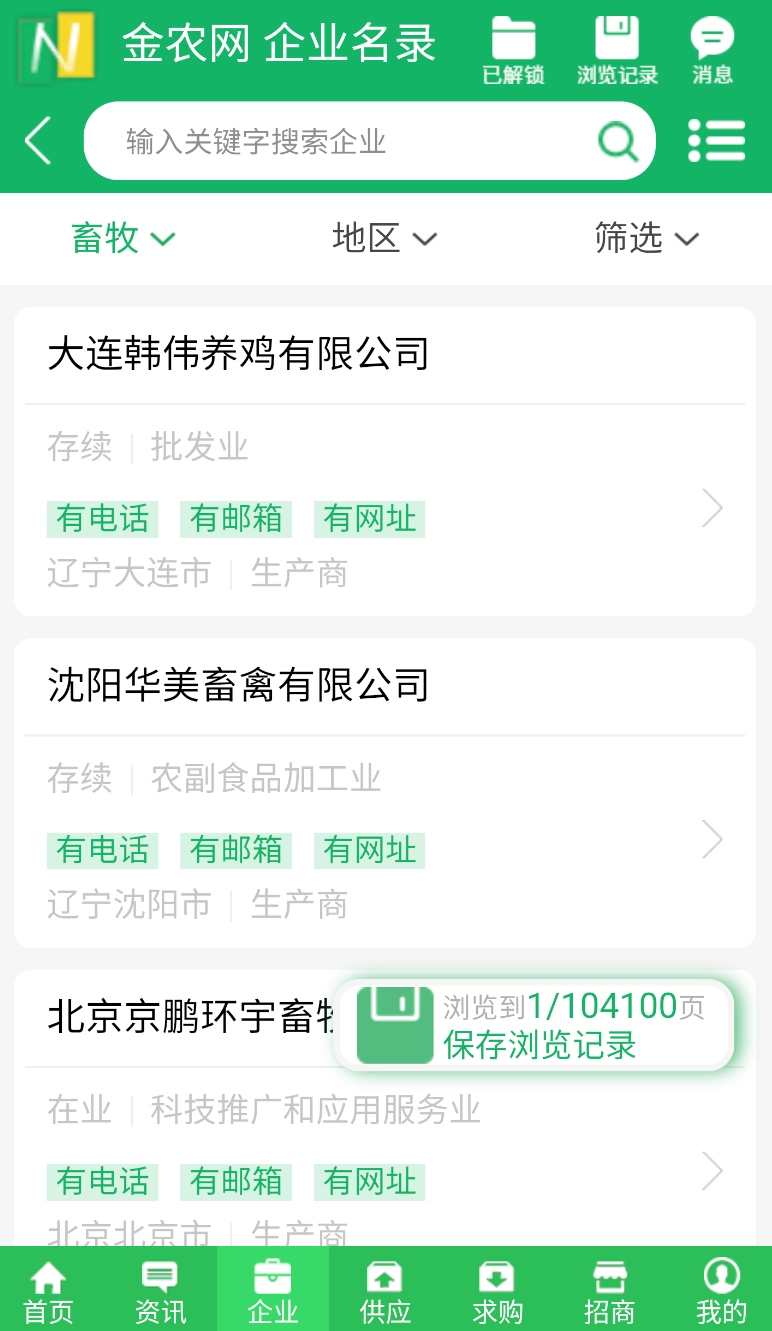Tap the search magnifier icon
The height and width of the screenshot is (1331, 772).
pos(617,141)
